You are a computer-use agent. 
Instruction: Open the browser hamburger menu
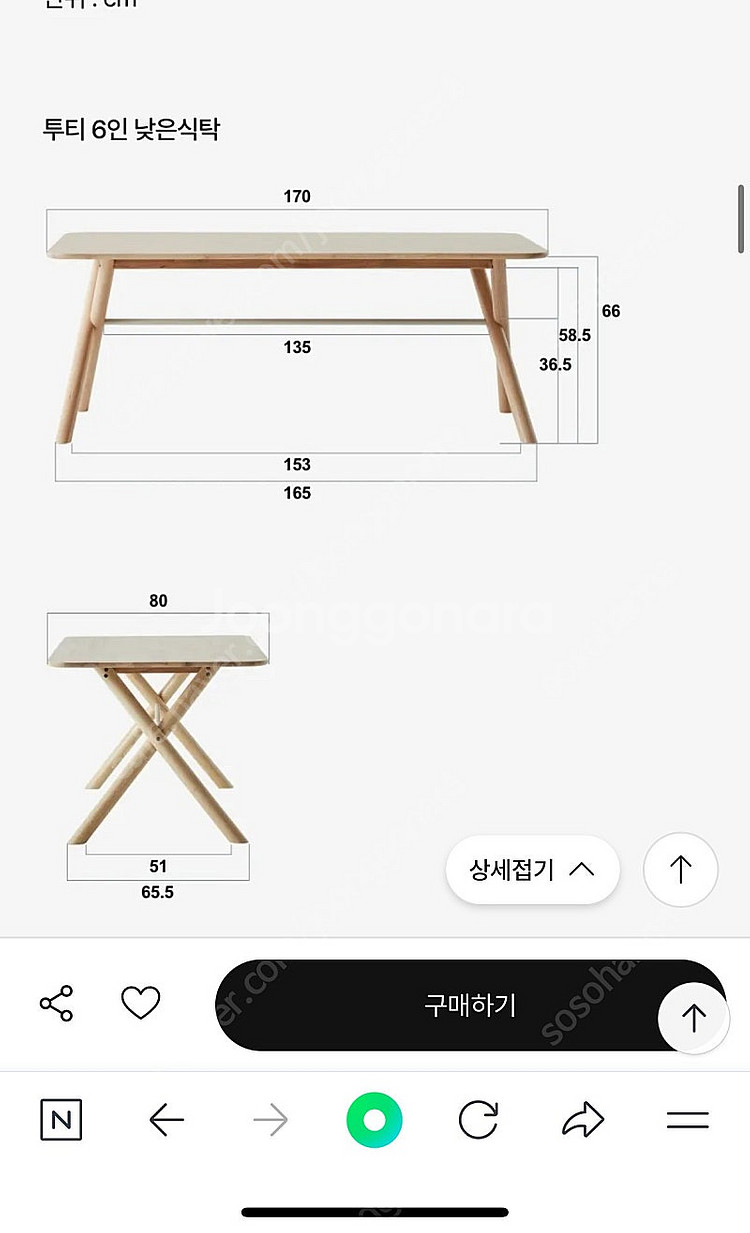pos(688,1120)
